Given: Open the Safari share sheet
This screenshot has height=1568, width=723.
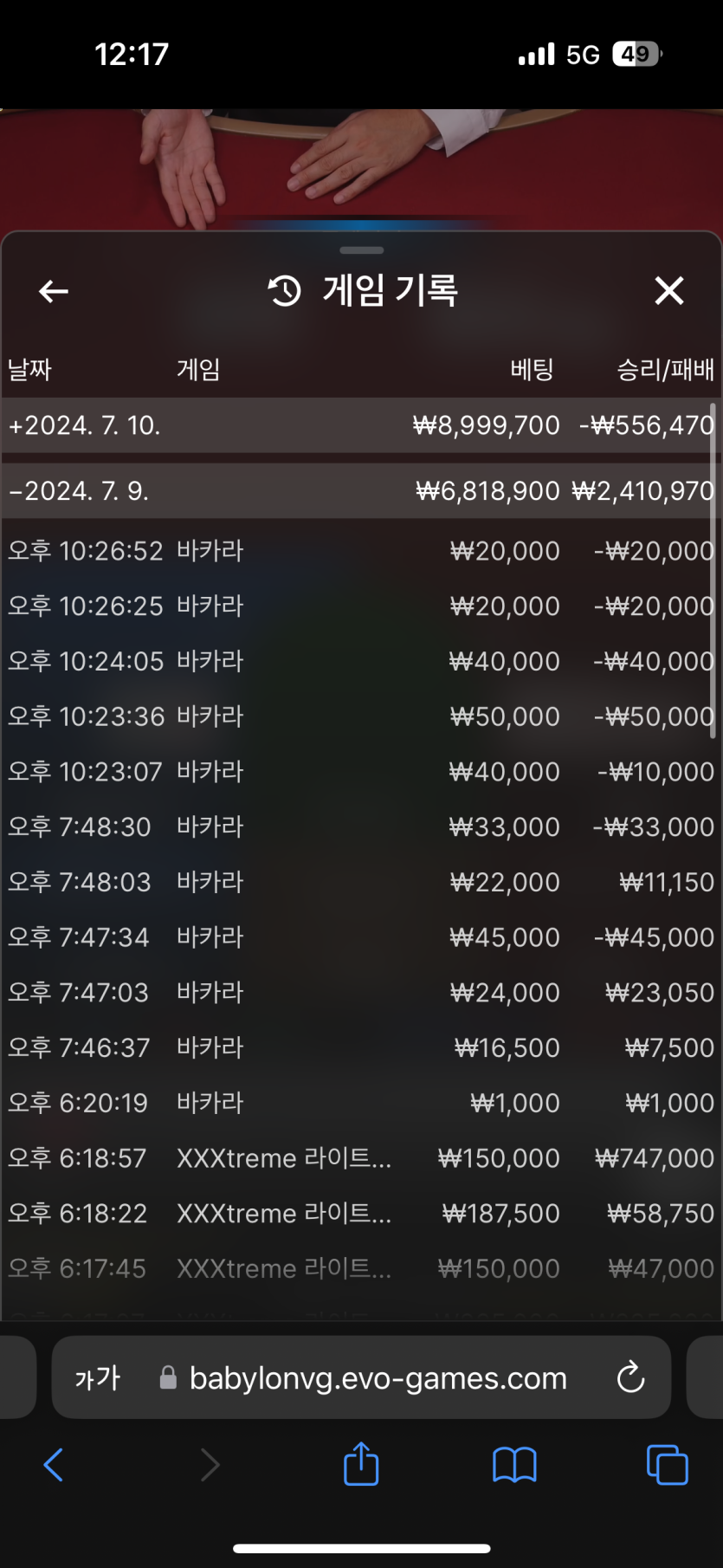Looking at the screenshot, I should point(361,1465).
